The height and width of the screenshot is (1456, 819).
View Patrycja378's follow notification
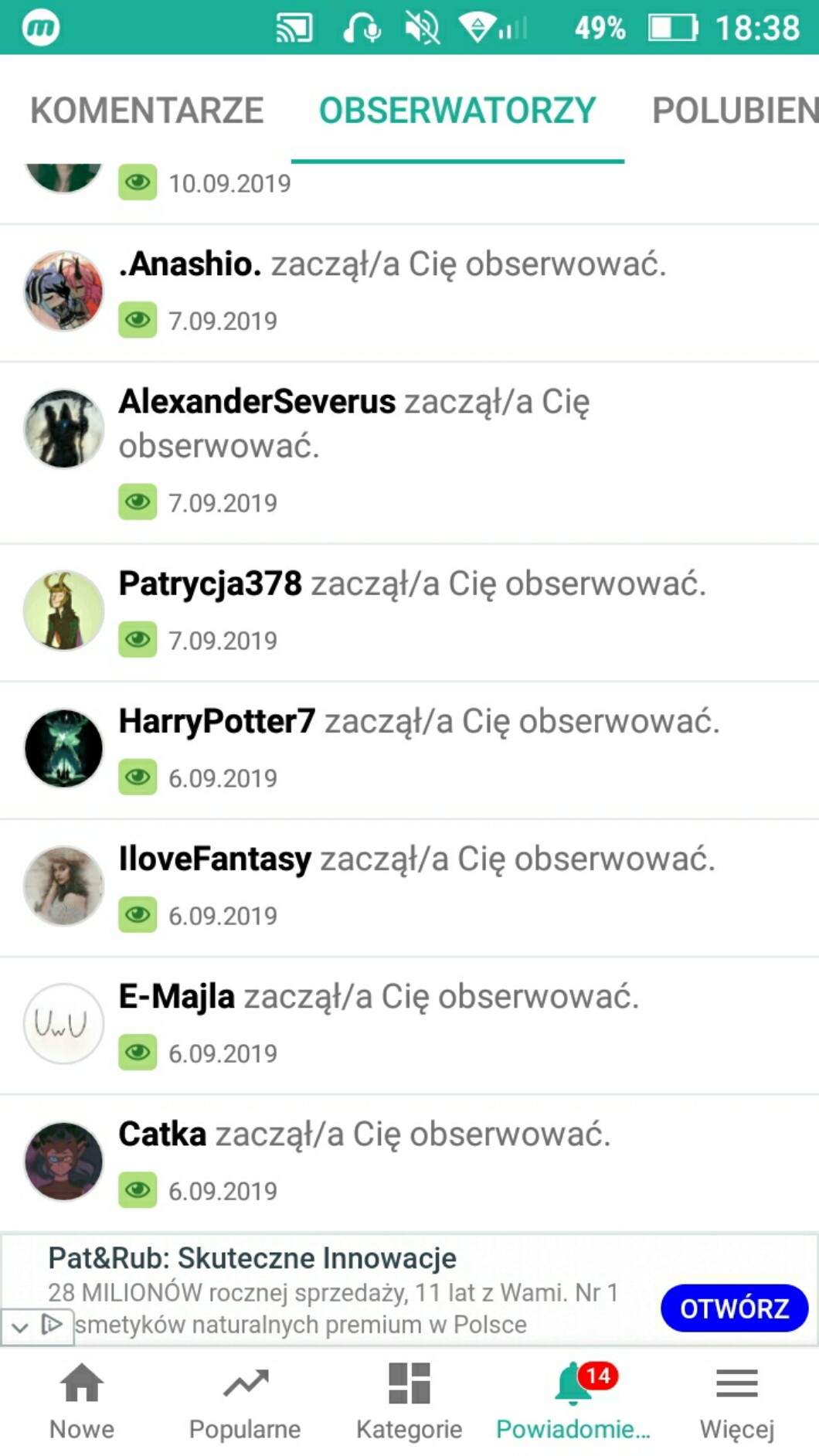[409, 611]
